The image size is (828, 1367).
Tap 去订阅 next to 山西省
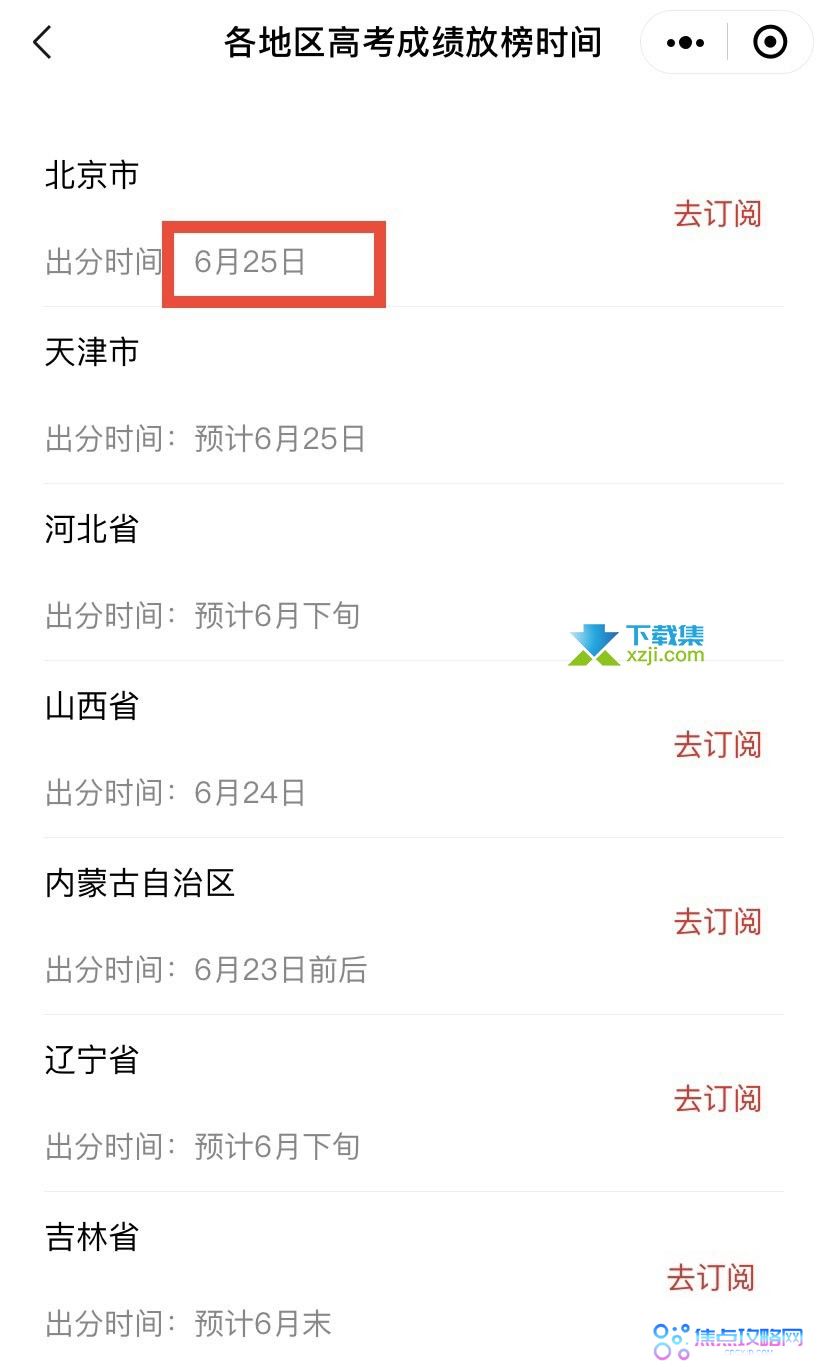click(x=717, y=745)
